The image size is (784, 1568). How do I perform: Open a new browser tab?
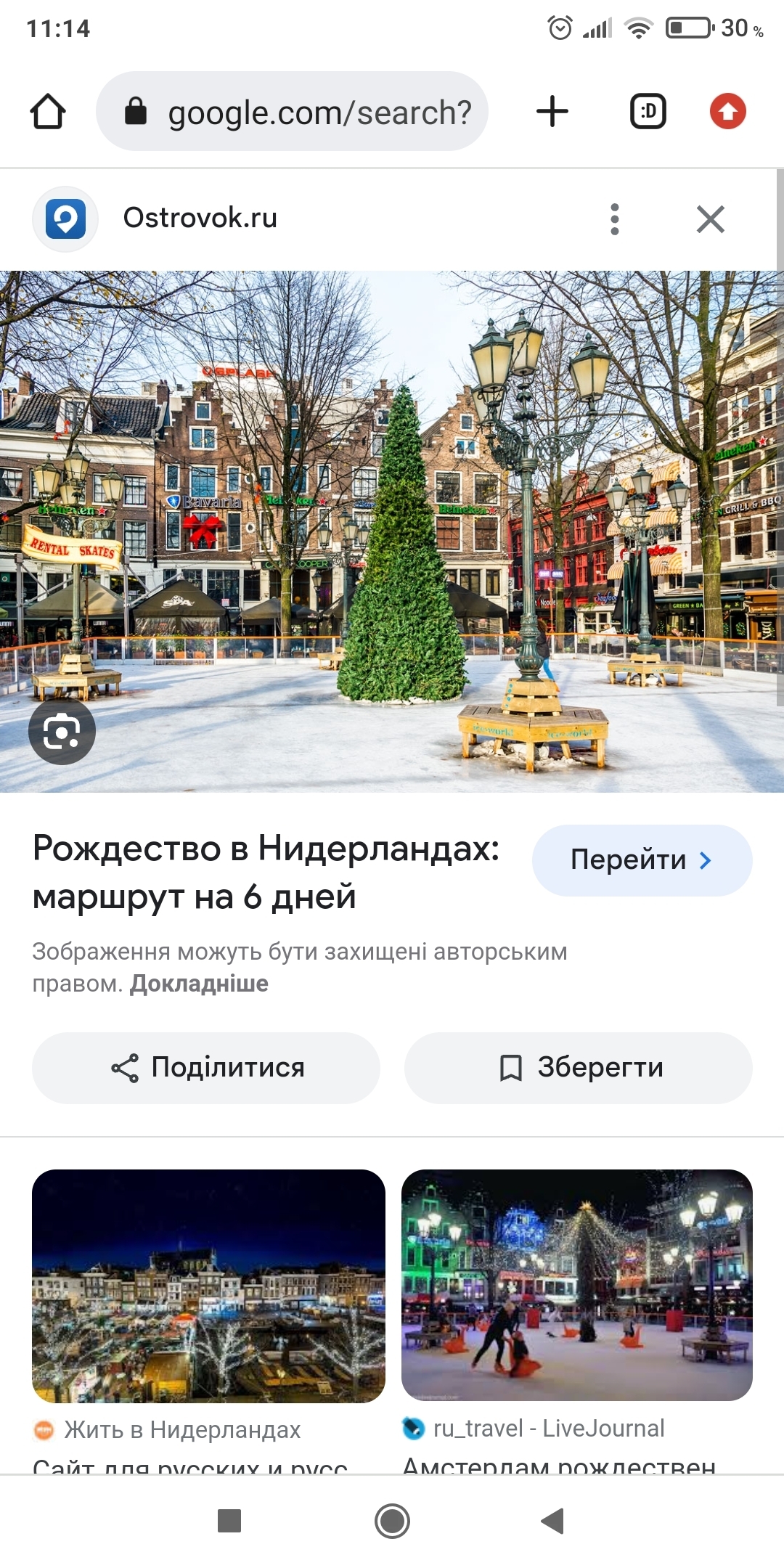tap(552, 112)
